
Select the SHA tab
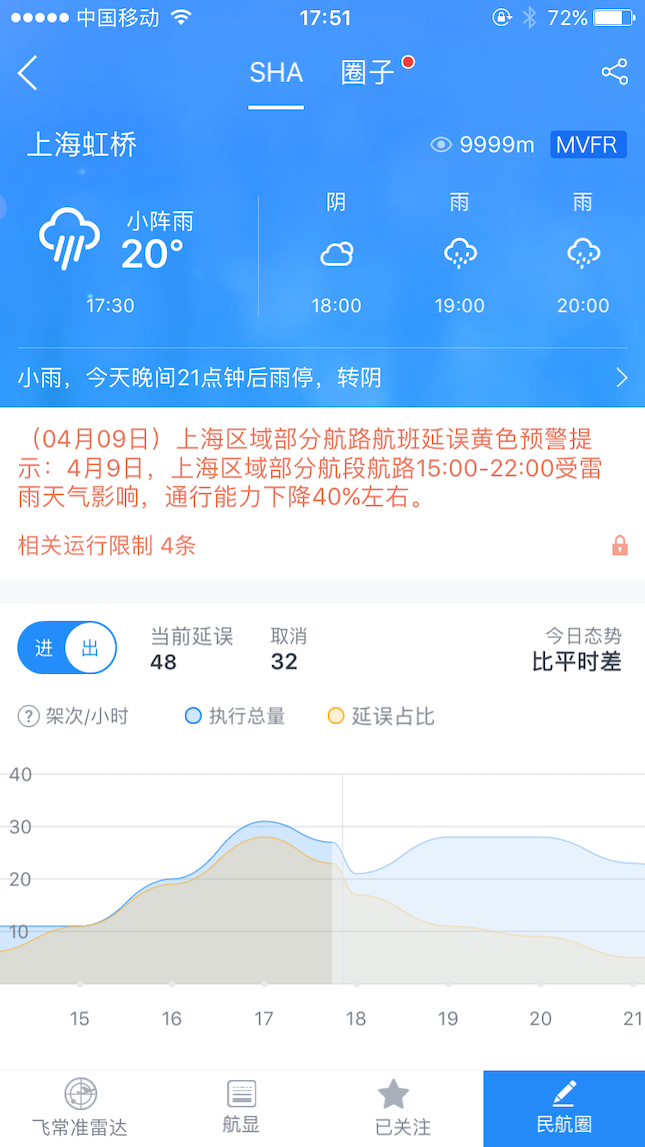coord(276,73)
